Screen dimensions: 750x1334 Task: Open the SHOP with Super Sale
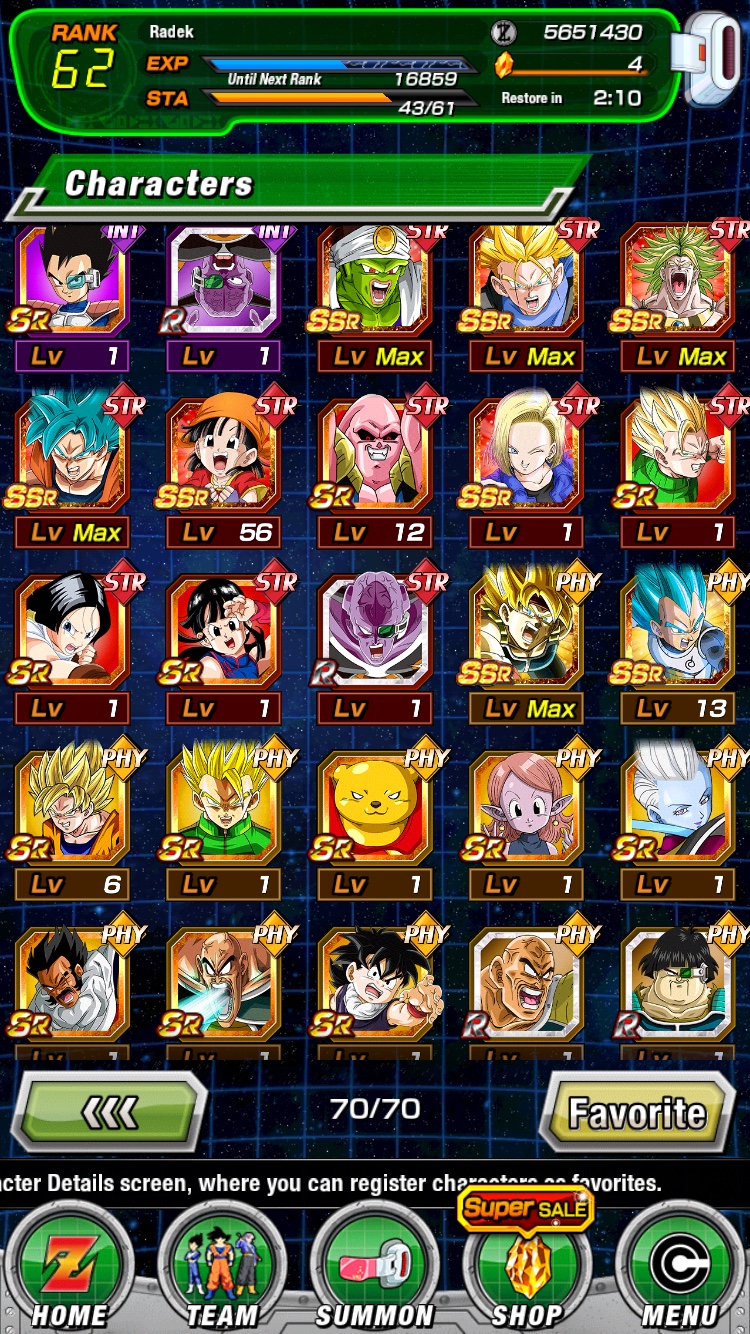tap(527, 1260)
